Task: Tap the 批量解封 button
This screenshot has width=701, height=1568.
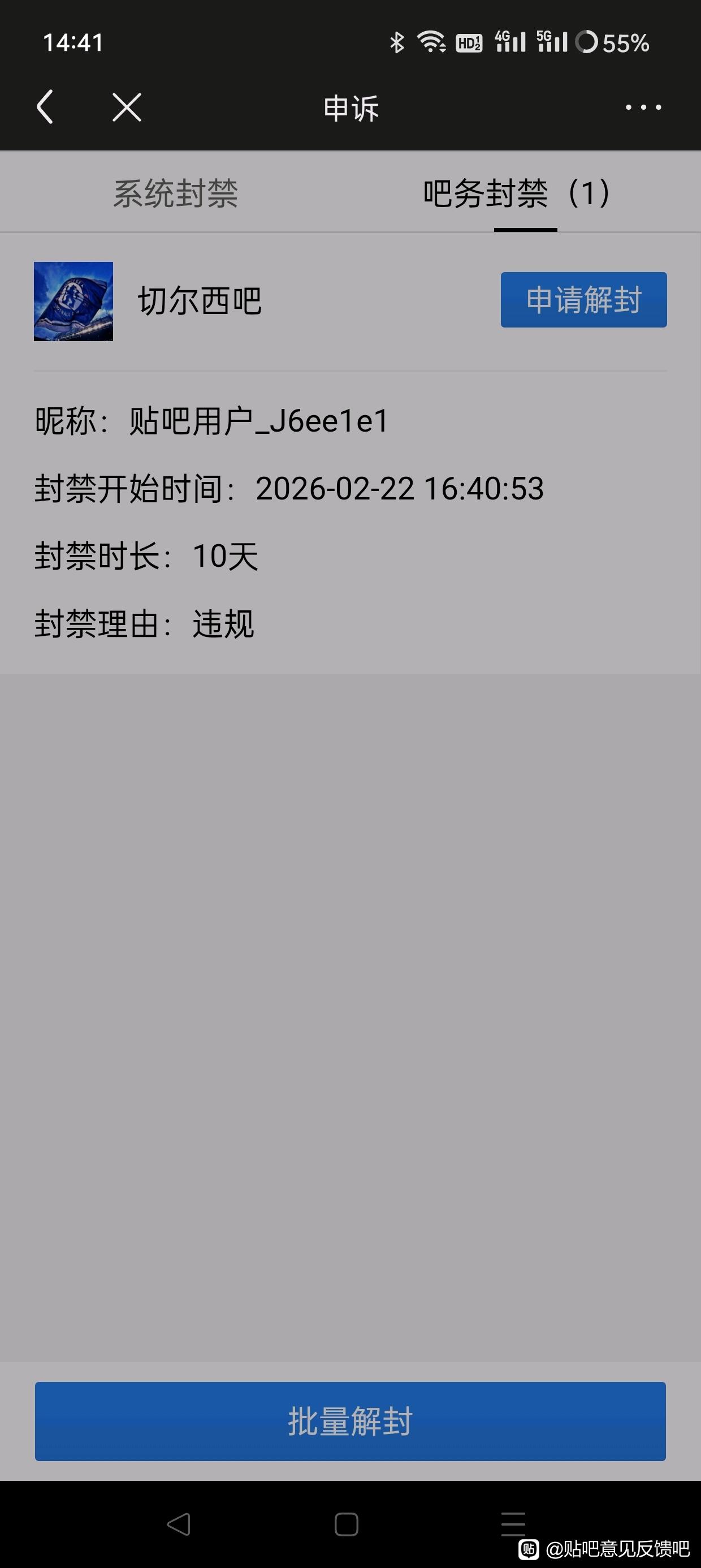Action: tap(350, 1421)
